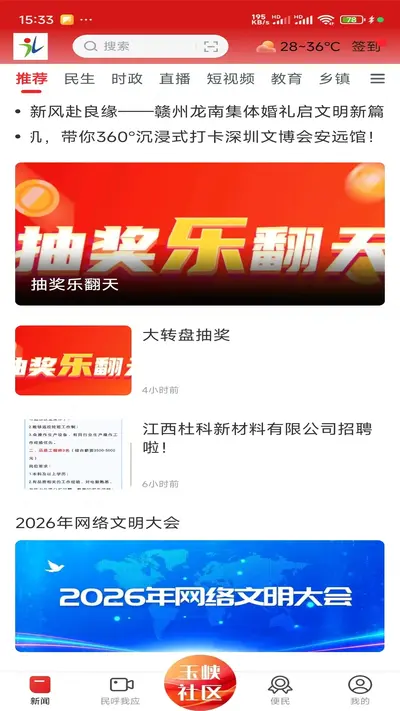Image resolution: width=400 pixels, height=711 pixels.
Task: Open the 2026年网络文明大会 banner
Action: [200, 596]
